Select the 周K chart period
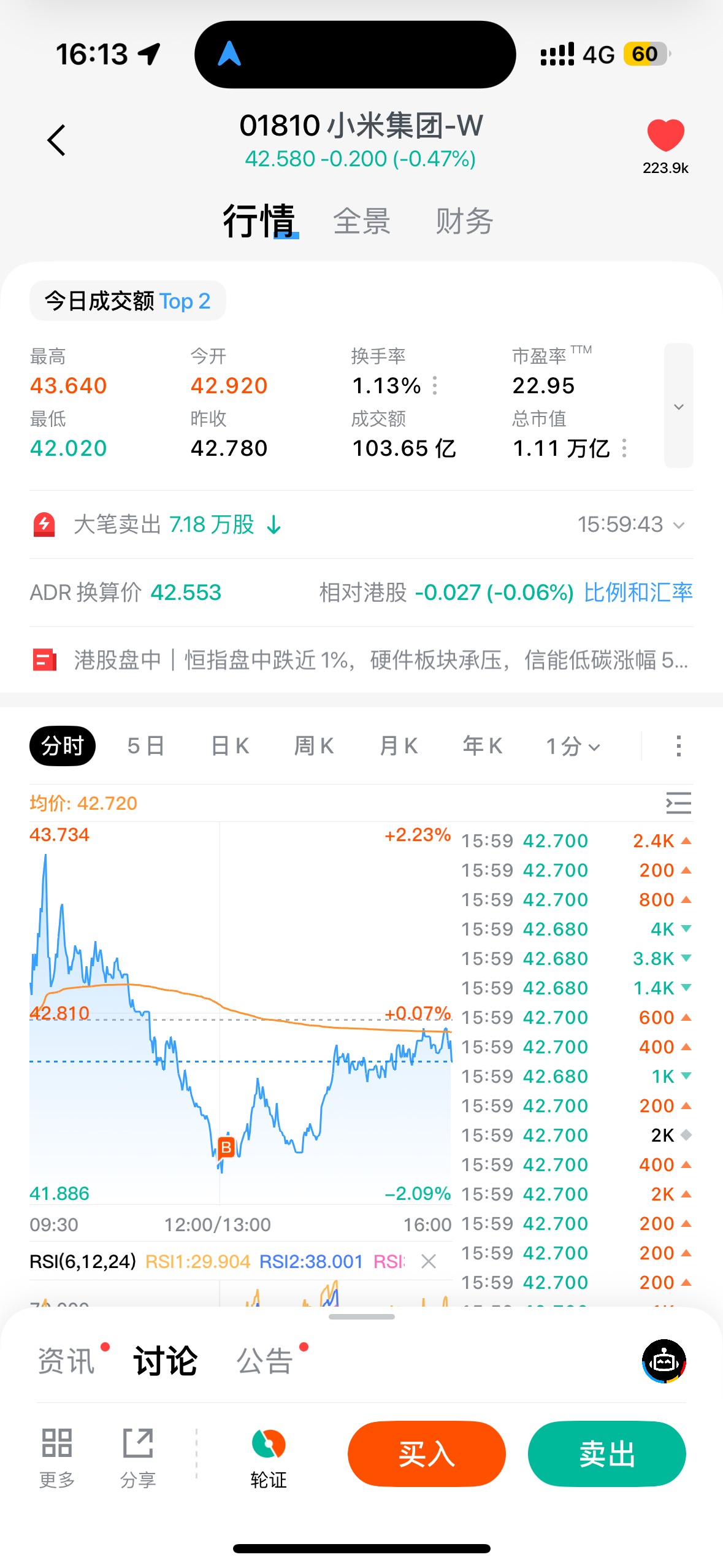 [x=314, y=746]
